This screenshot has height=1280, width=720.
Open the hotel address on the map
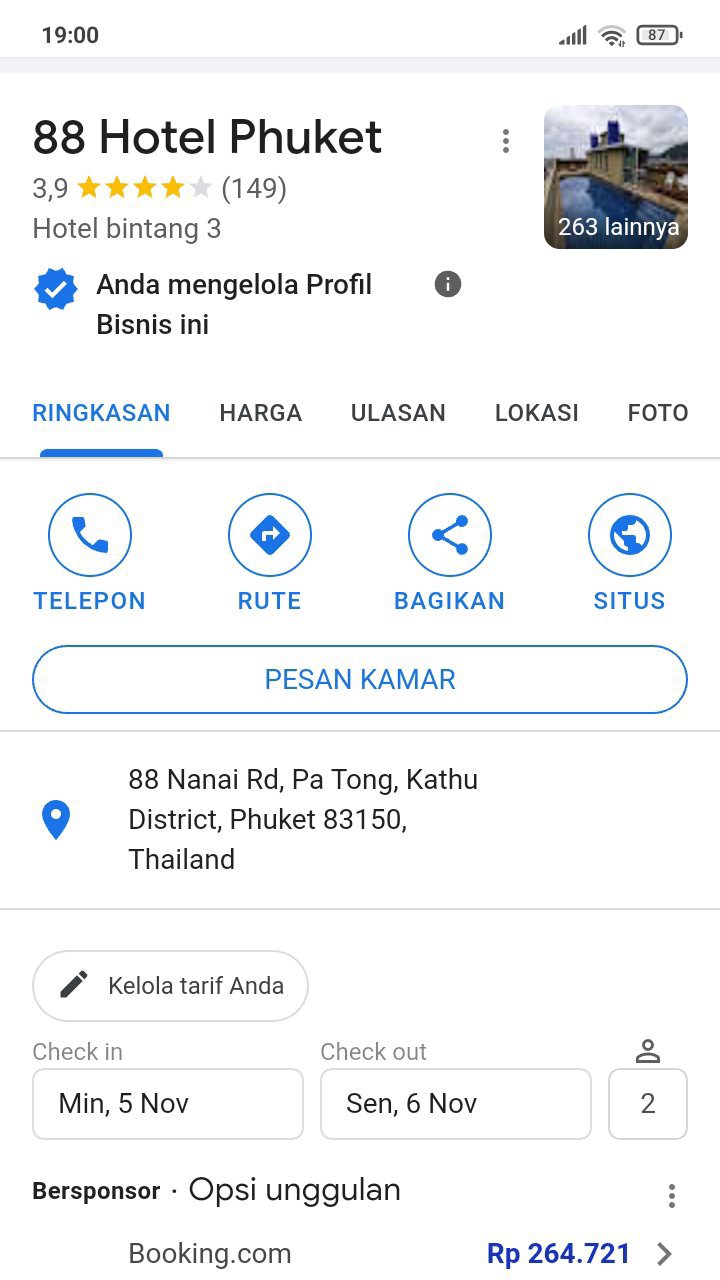302,819
